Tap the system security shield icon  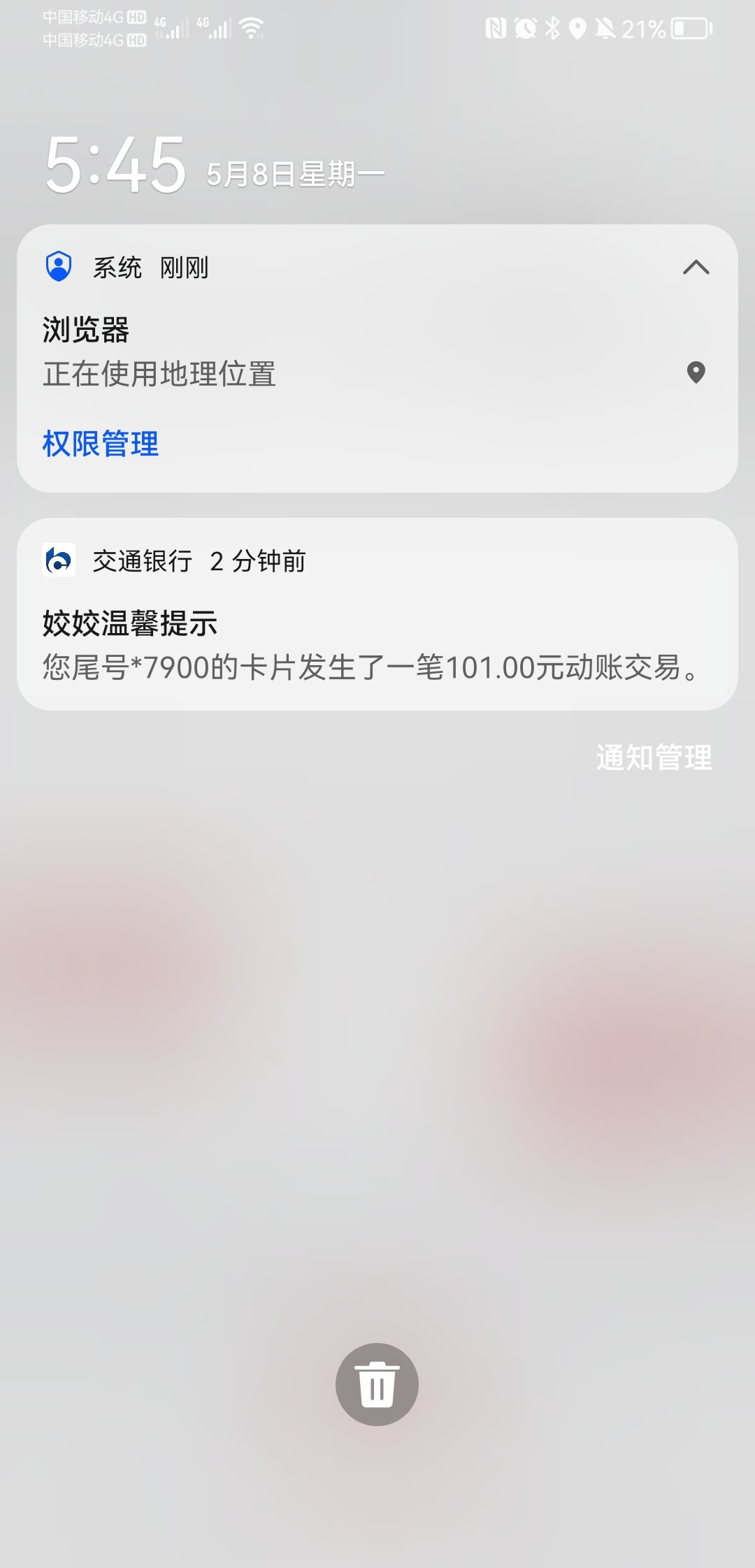(x=58, y=266)
